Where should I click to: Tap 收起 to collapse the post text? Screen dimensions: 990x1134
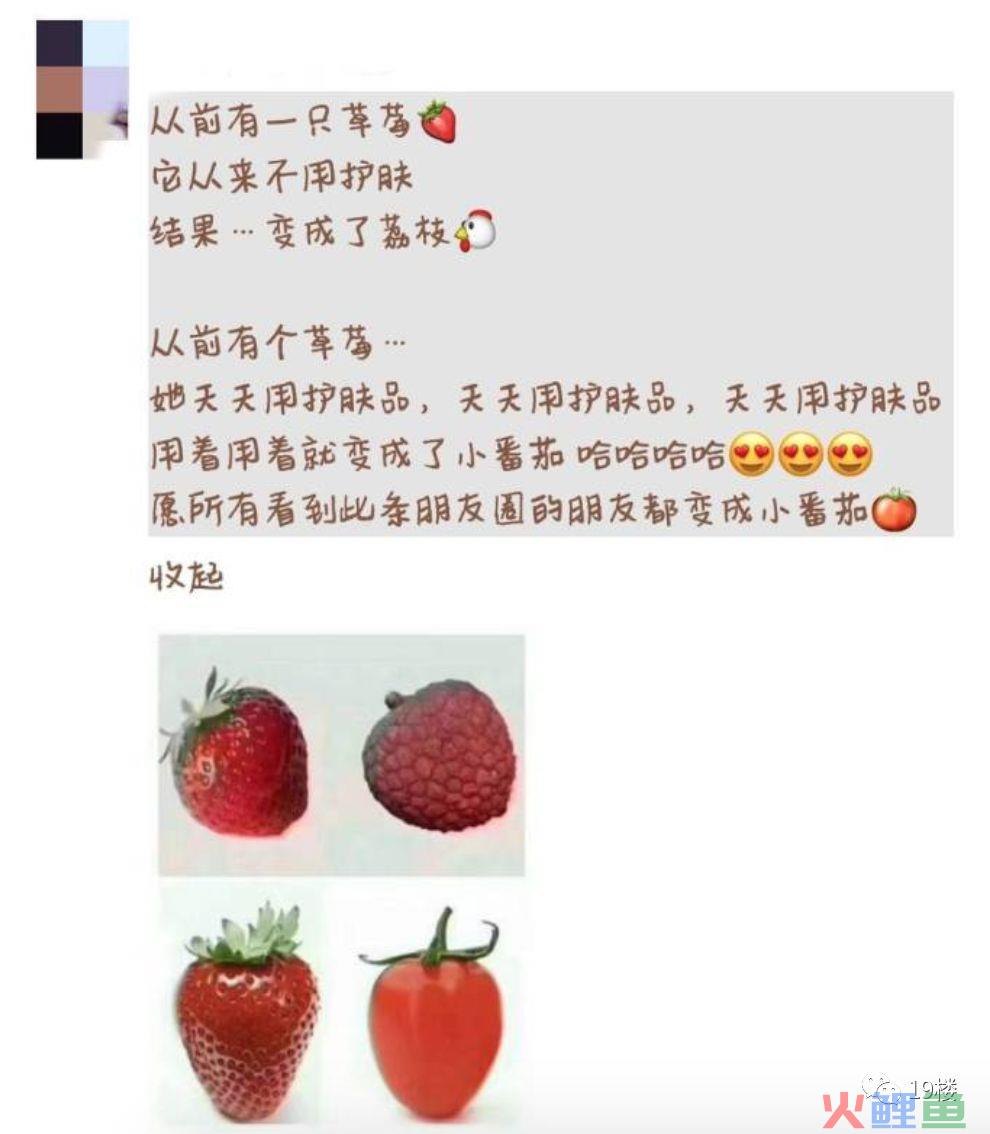[x=186, y=577]
